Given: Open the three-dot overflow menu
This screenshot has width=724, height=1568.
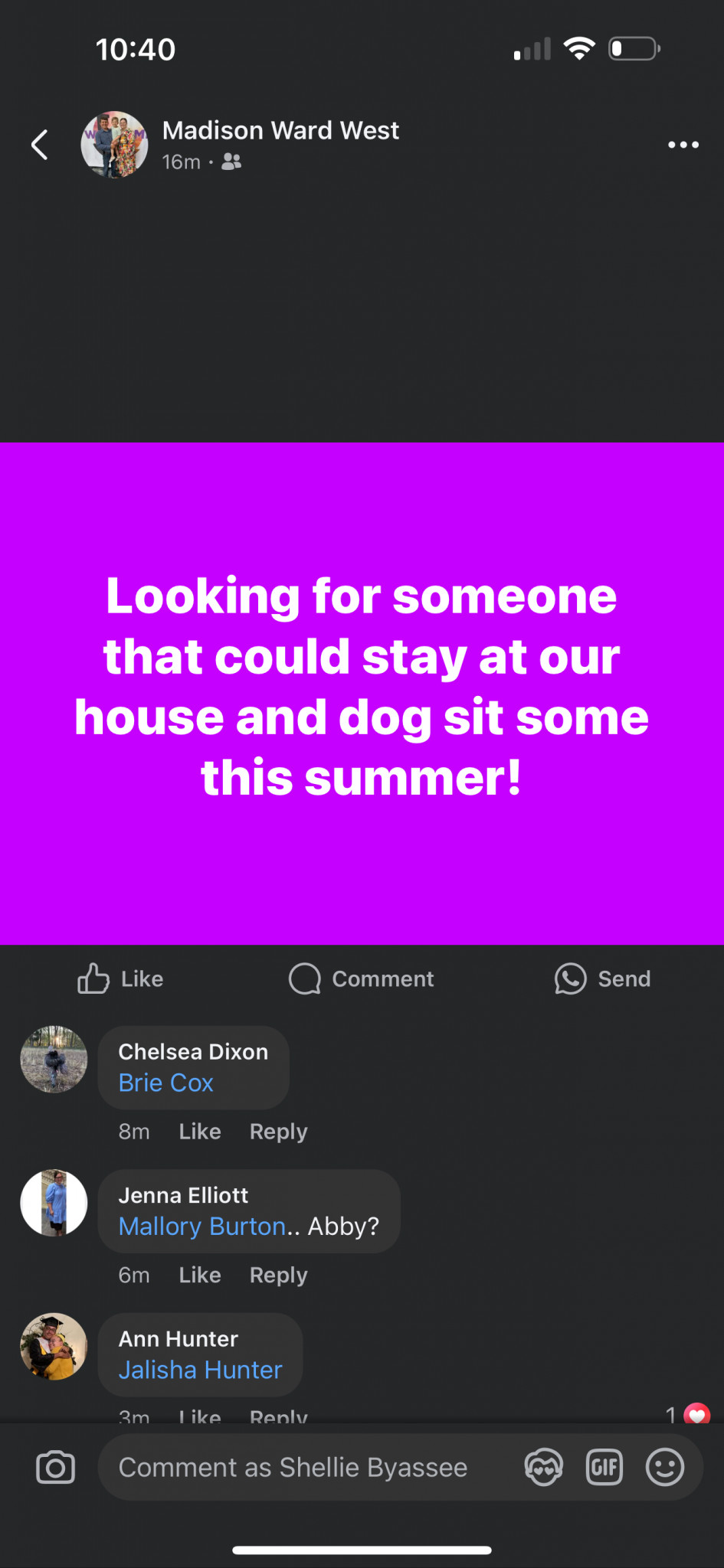Looking at the screenshot, I should click(683, 145).
